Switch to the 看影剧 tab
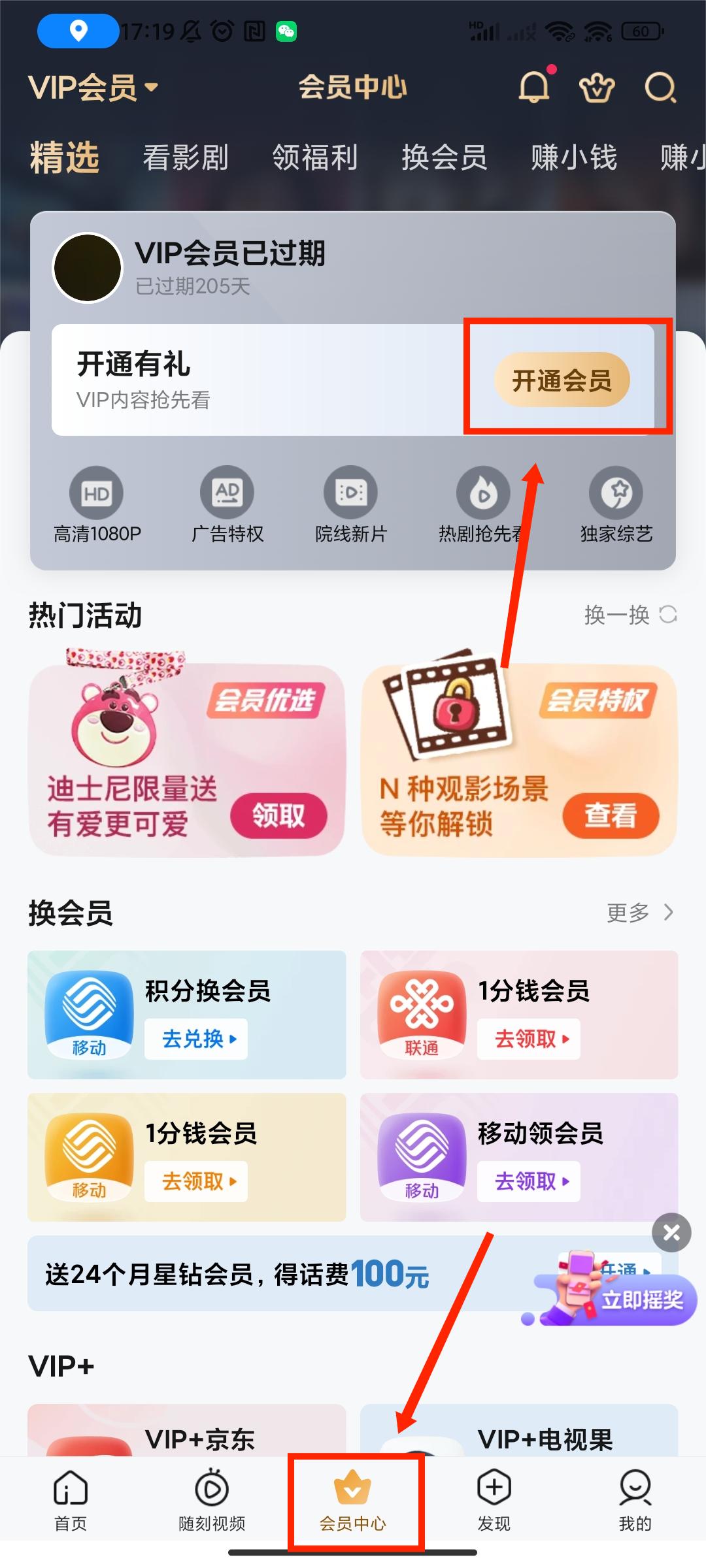 coord(186,157)
